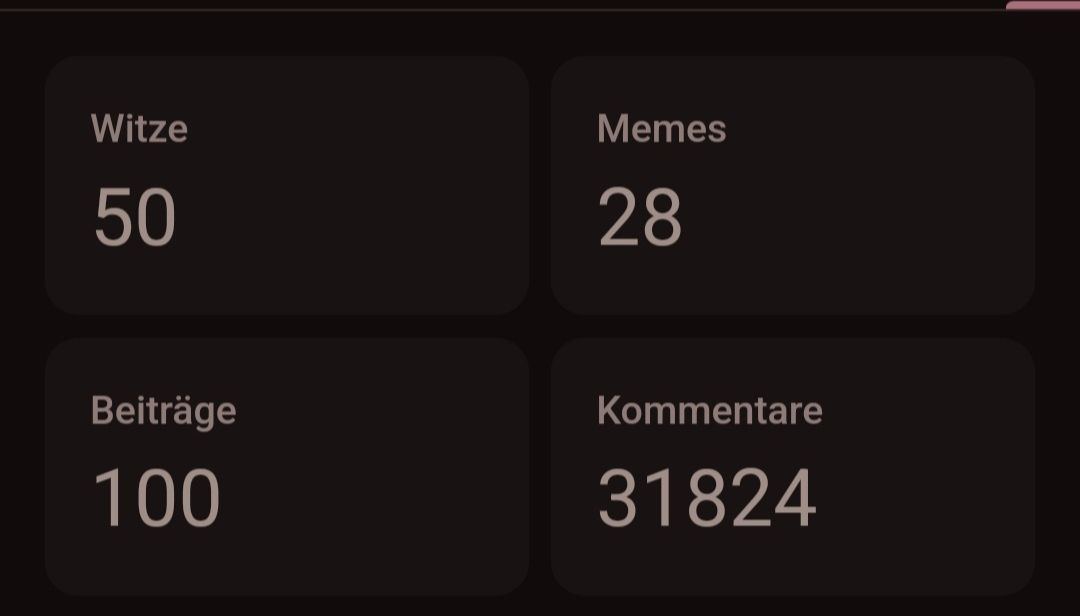1080x616 pixels.
Task: Open the Witze card
Action: (287, 186)
